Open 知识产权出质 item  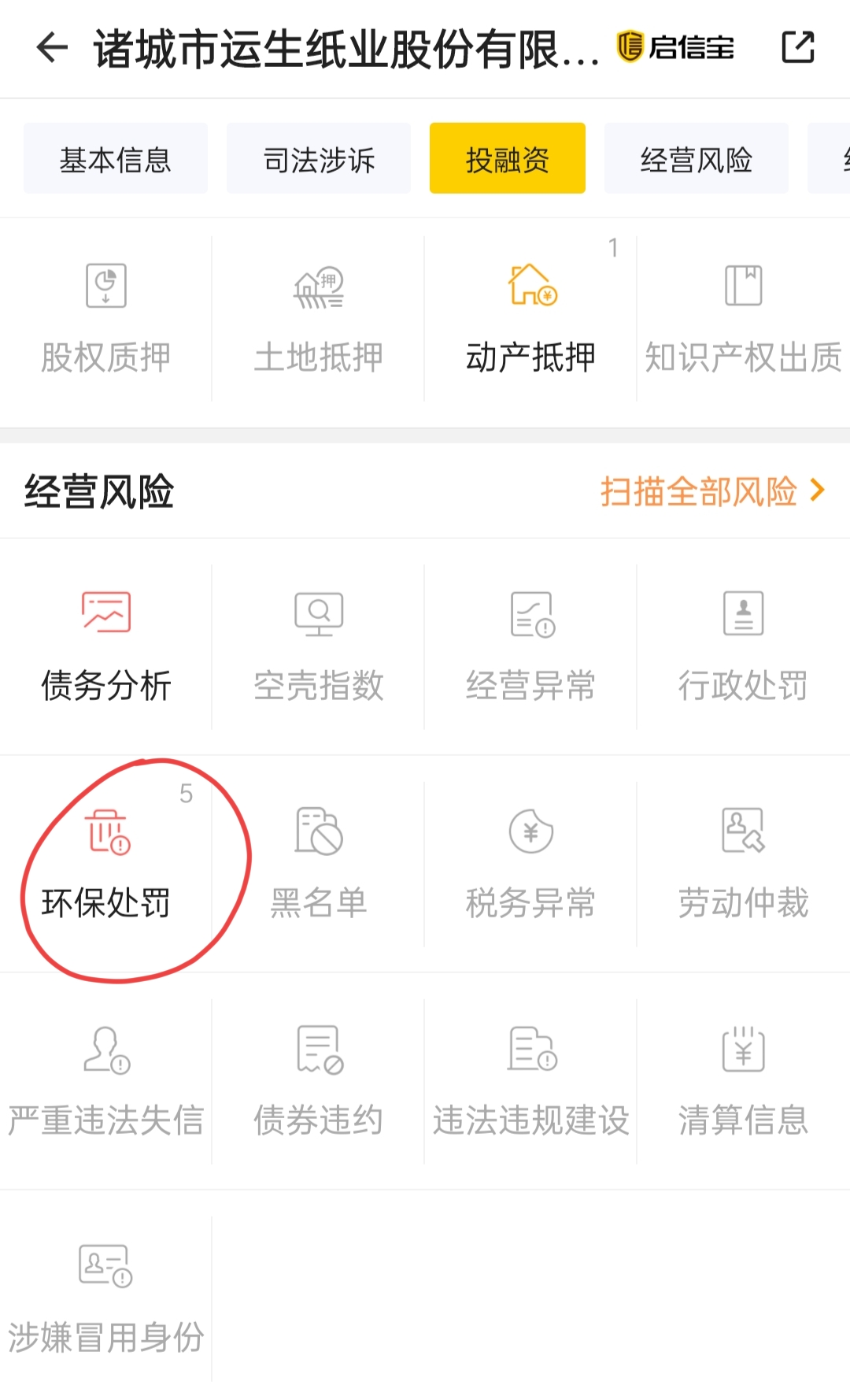(x=744, y=319)
